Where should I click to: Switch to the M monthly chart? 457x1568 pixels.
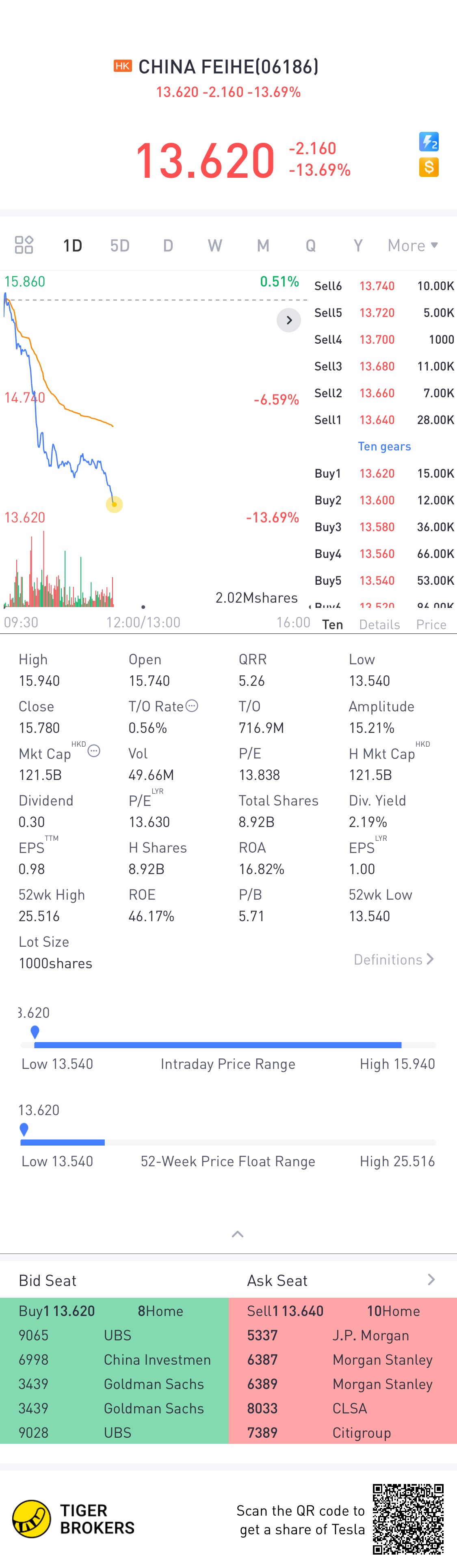coord(262,246)
